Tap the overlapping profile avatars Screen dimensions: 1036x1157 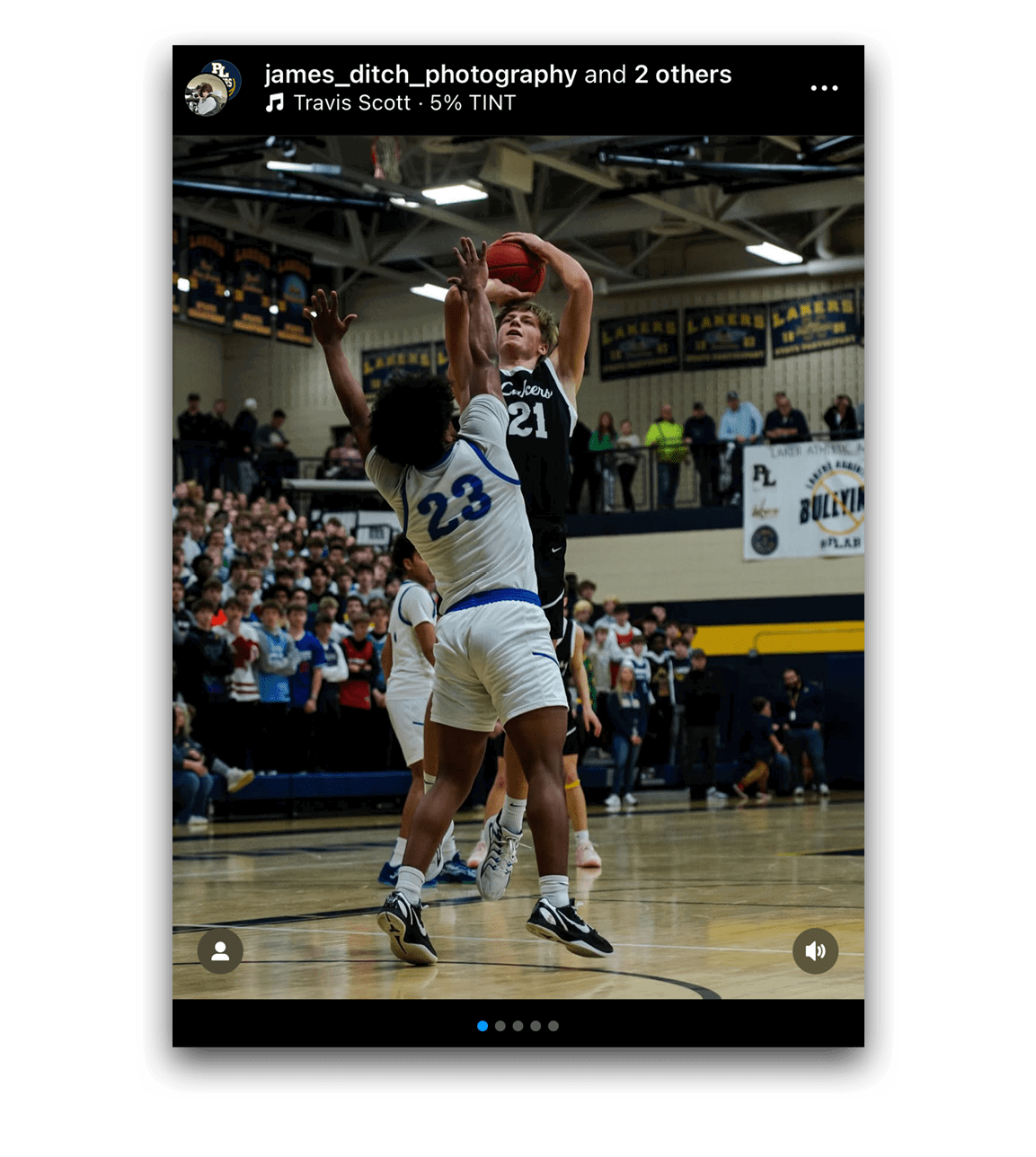click(x=212, y=88)
